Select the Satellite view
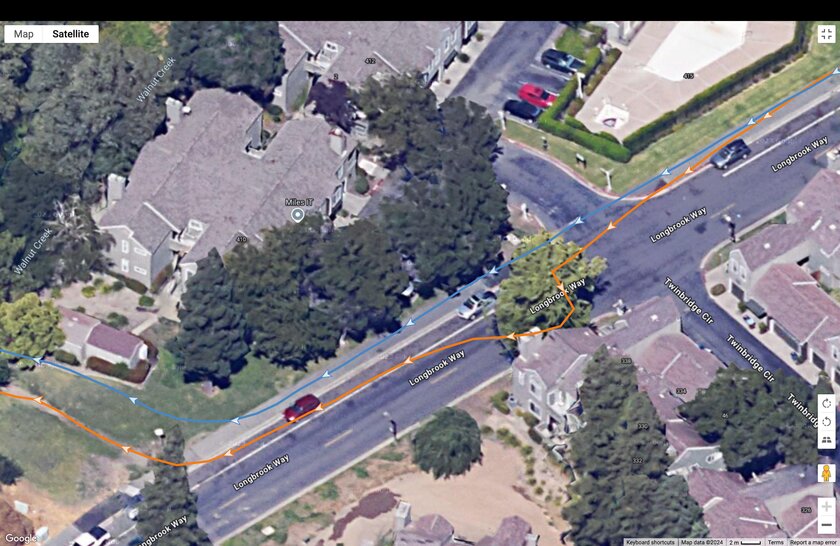840x546 pixels. [71, 34]
